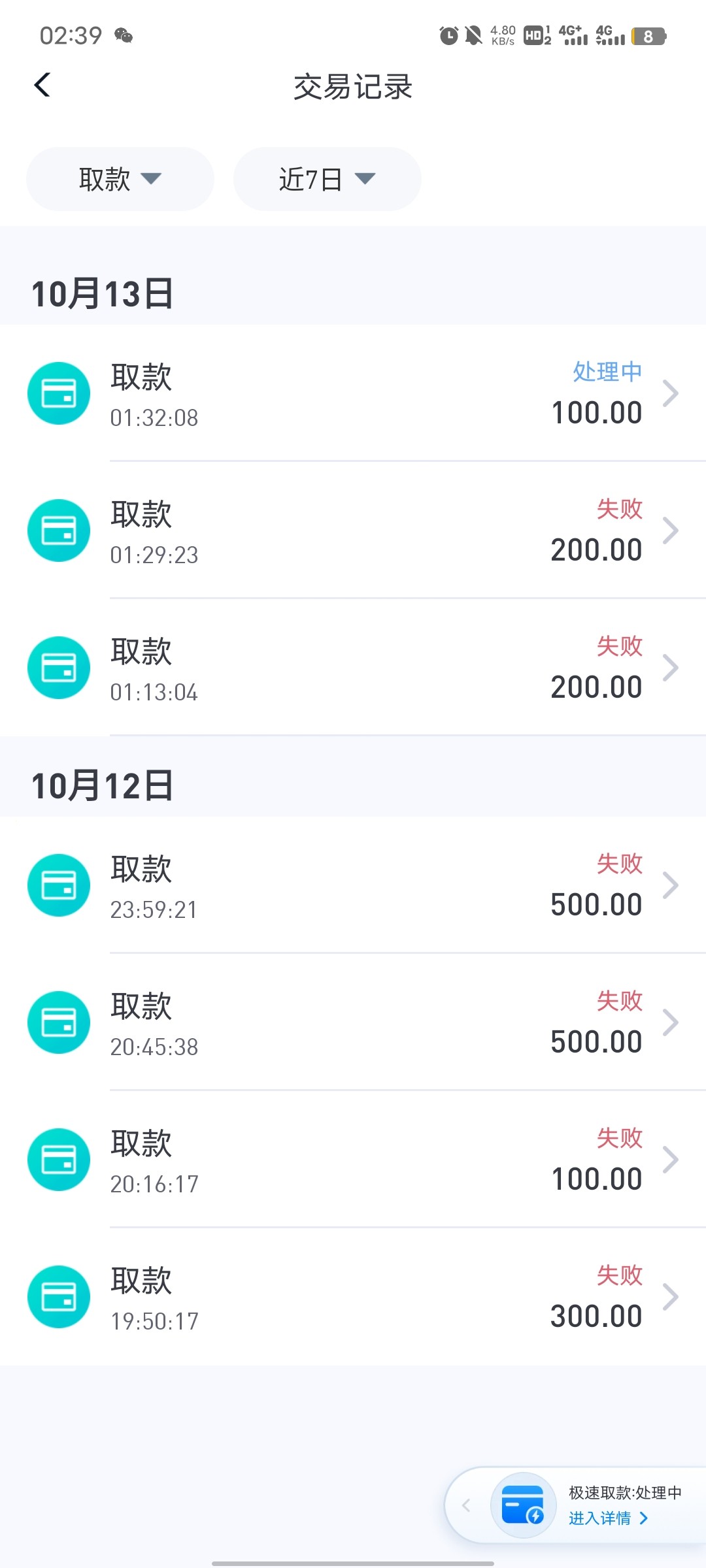Open the 近7日 date range dropdown

[x=327, y=179]
